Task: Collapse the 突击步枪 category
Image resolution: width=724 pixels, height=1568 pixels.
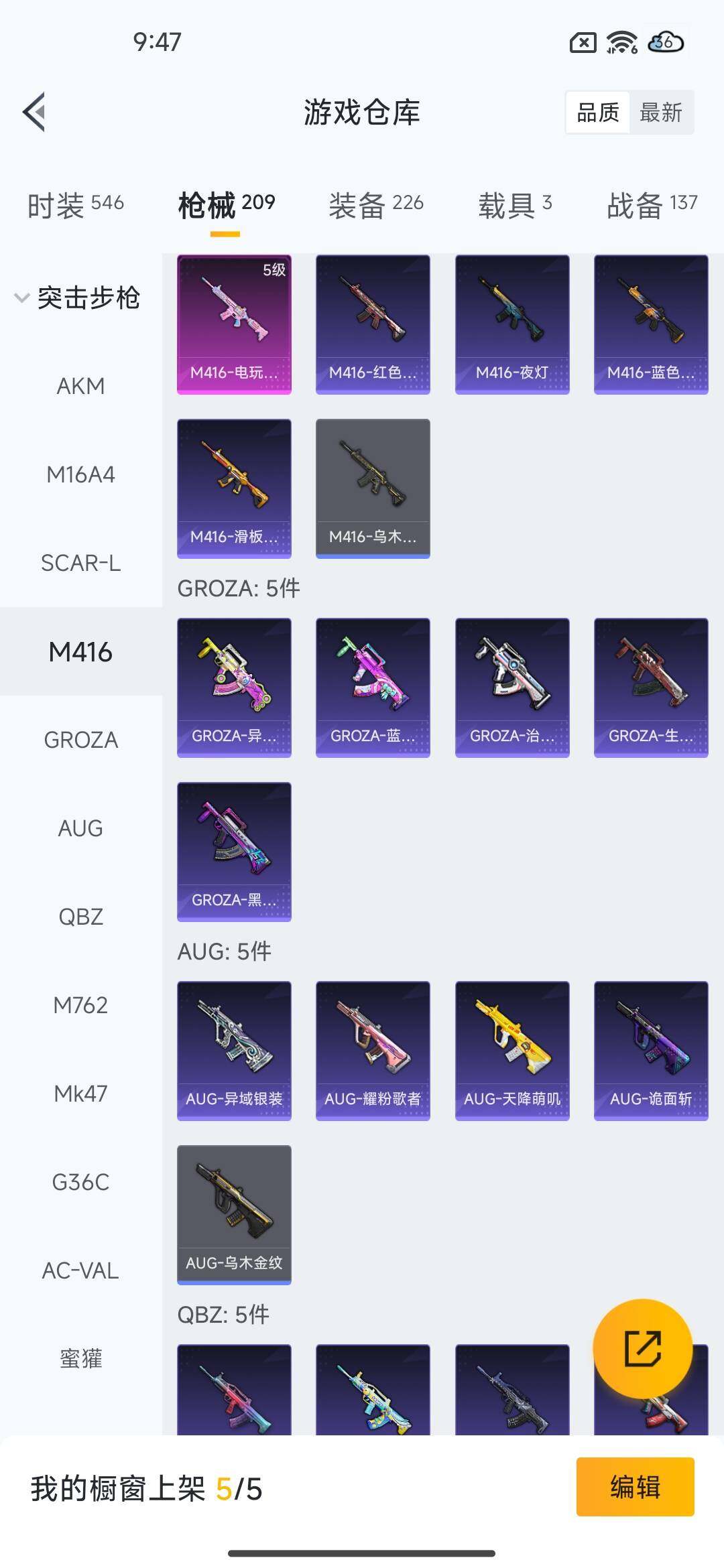Action: 77,298
